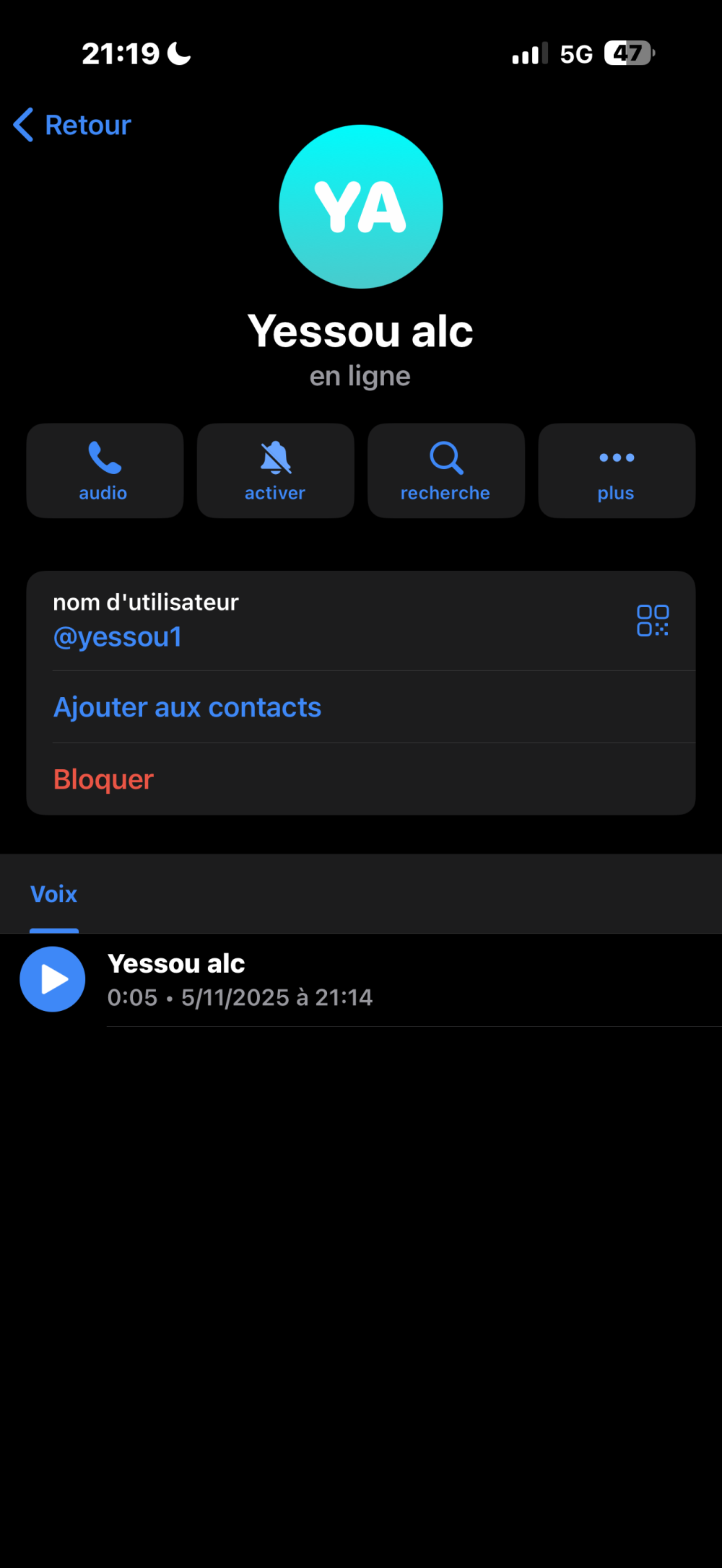Block this user via Bloquer
Viewport: 722px width, 1568px height.
click(104, 779)
